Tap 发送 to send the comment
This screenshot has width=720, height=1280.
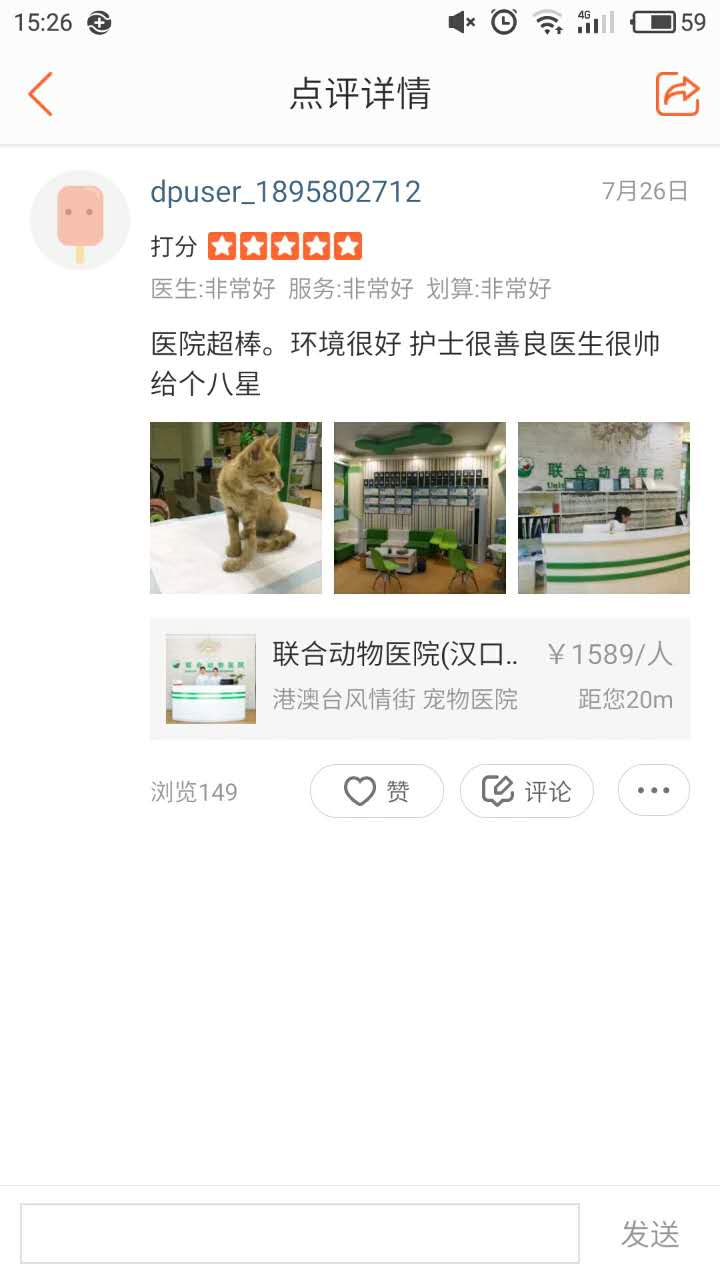pyautogui.click(x=650, y=1234)
